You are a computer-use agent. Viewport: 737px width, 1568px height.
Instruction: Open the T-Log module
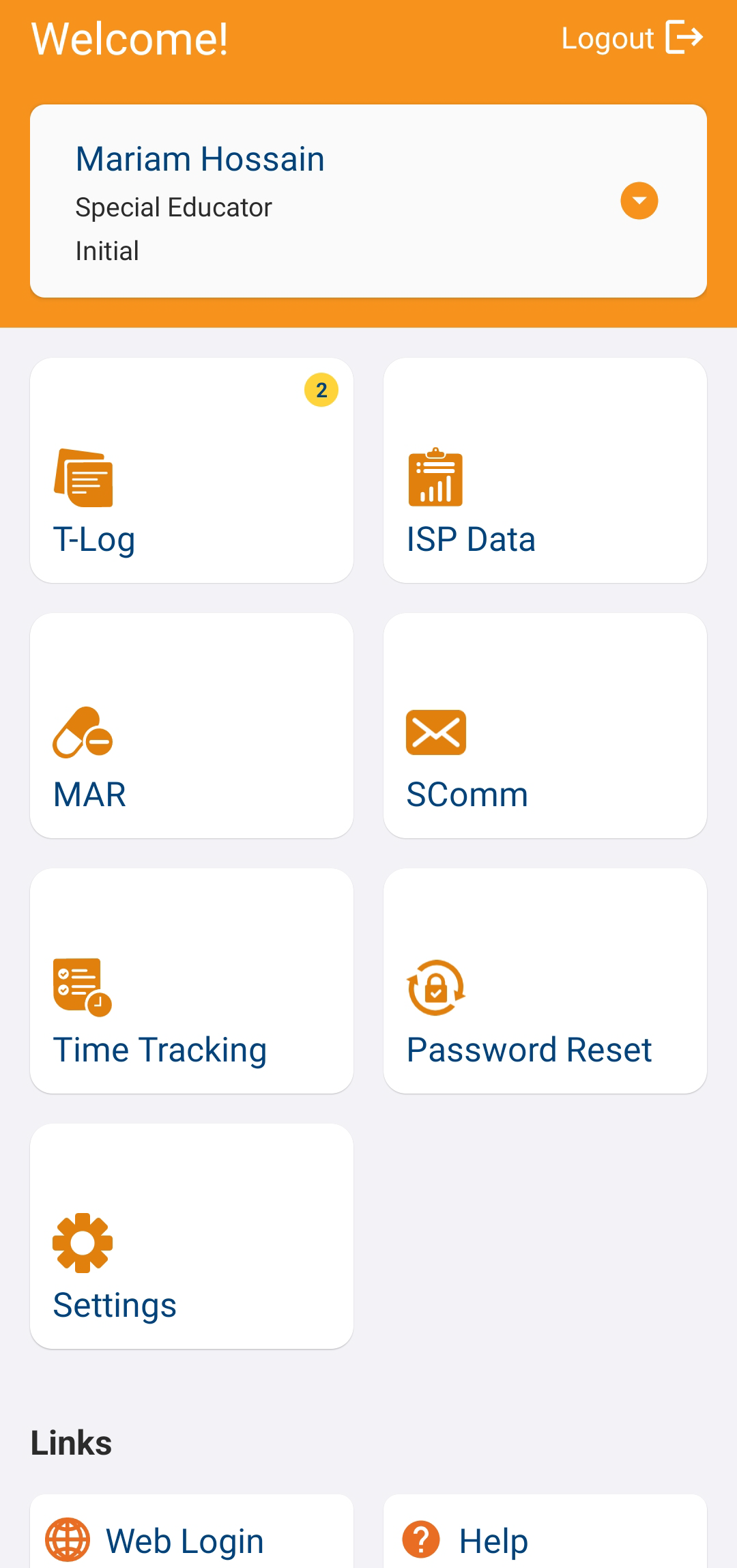(192, 470)
